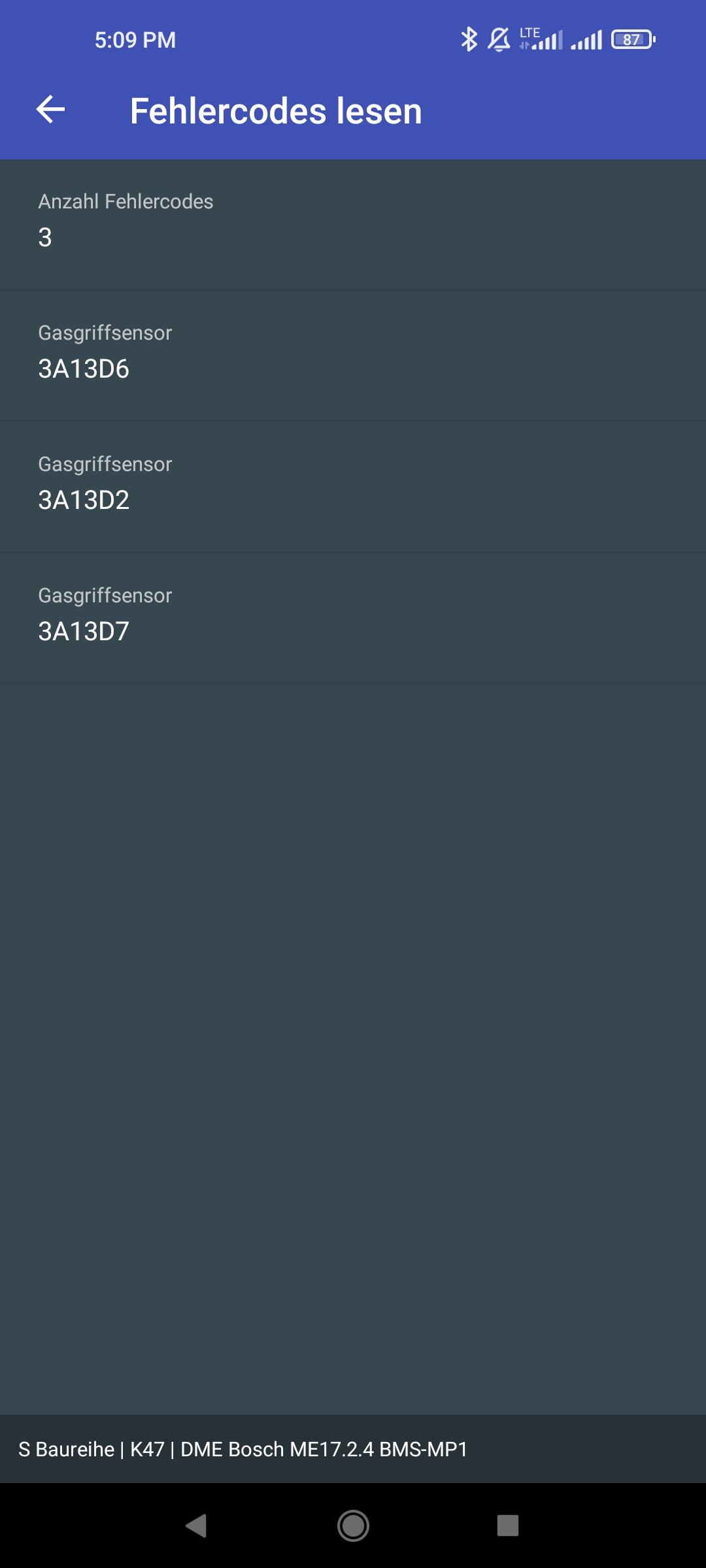Go back from Fehlercodes lesen
The height and width of the screenshot is (1568, 706).
pos(50,110)
